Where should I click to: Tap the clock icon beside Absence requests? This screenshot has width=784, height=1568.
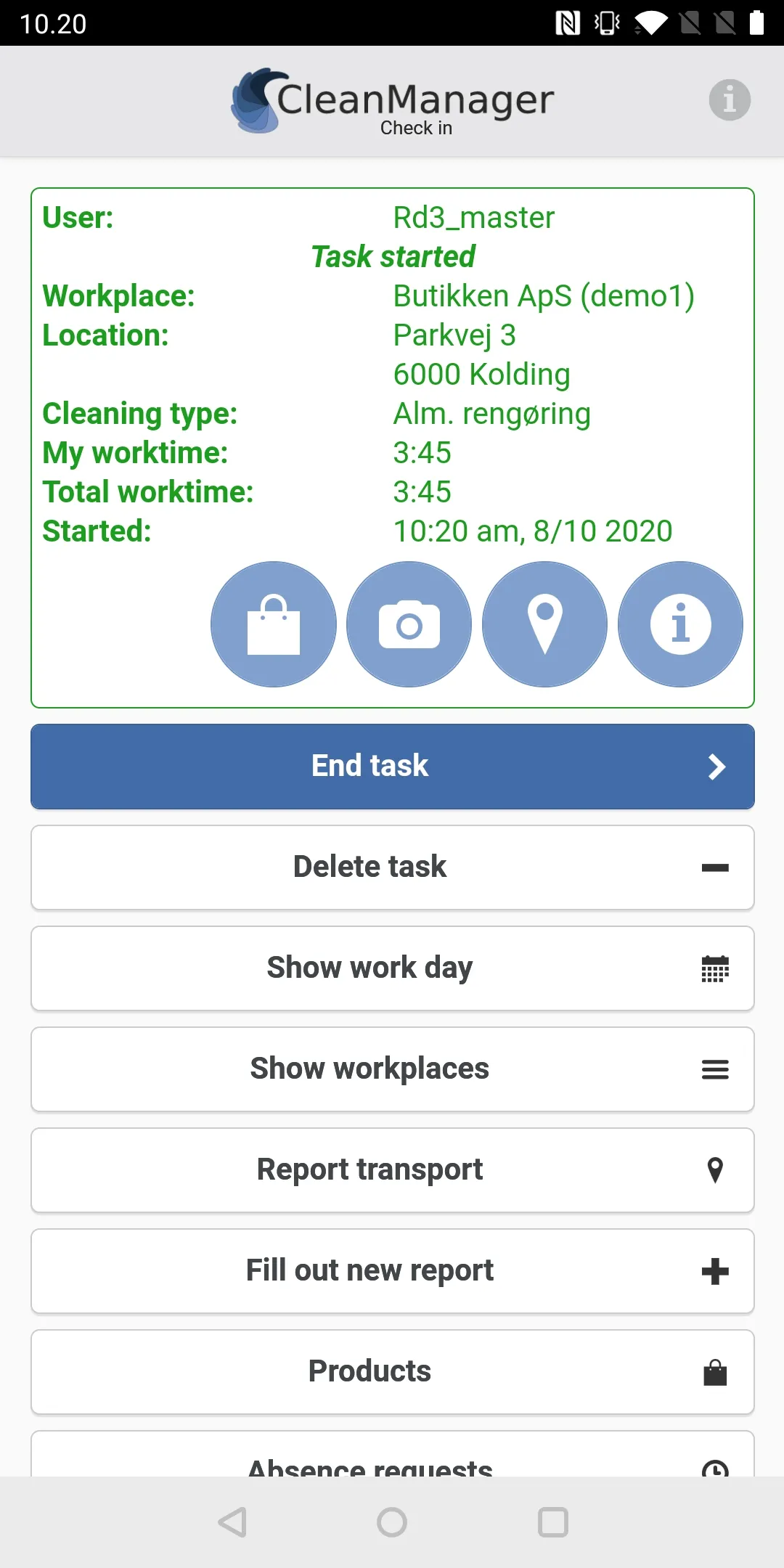(x=716, y=1468)
